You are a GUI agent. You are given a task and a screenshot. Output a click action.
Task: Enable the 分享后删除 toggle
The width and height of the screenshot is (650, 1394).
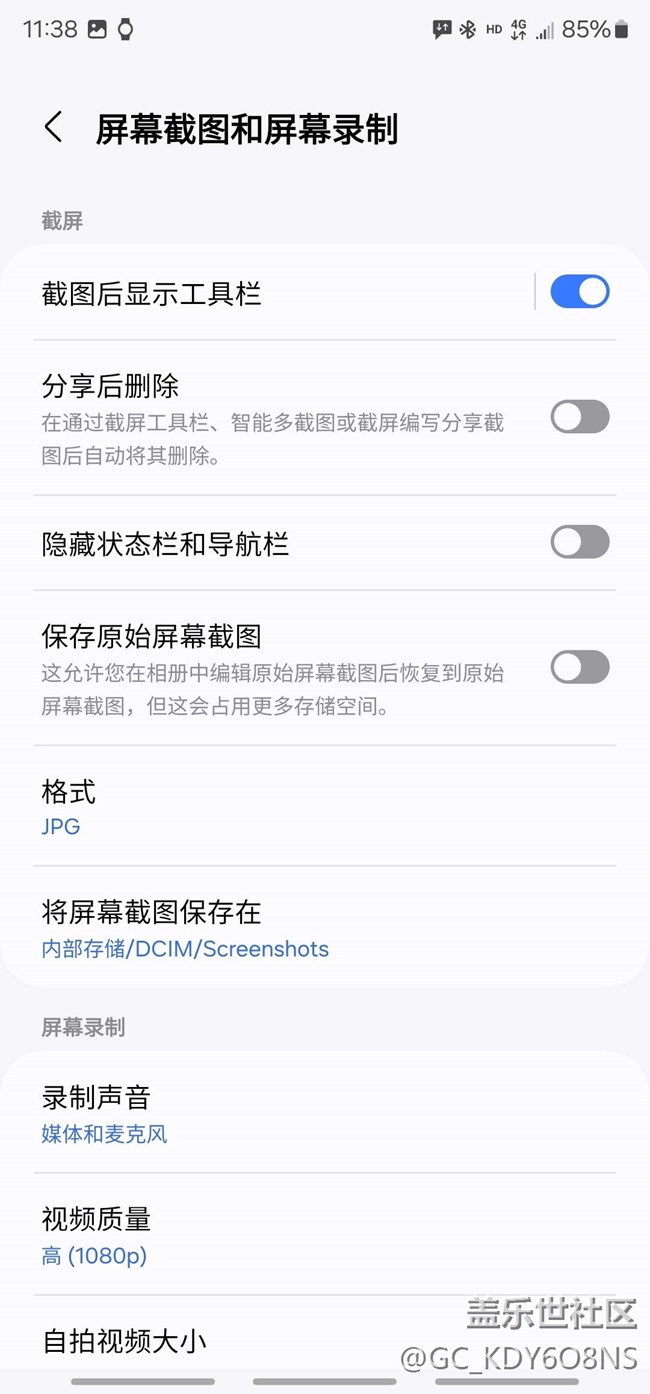[x=579, y=417]
